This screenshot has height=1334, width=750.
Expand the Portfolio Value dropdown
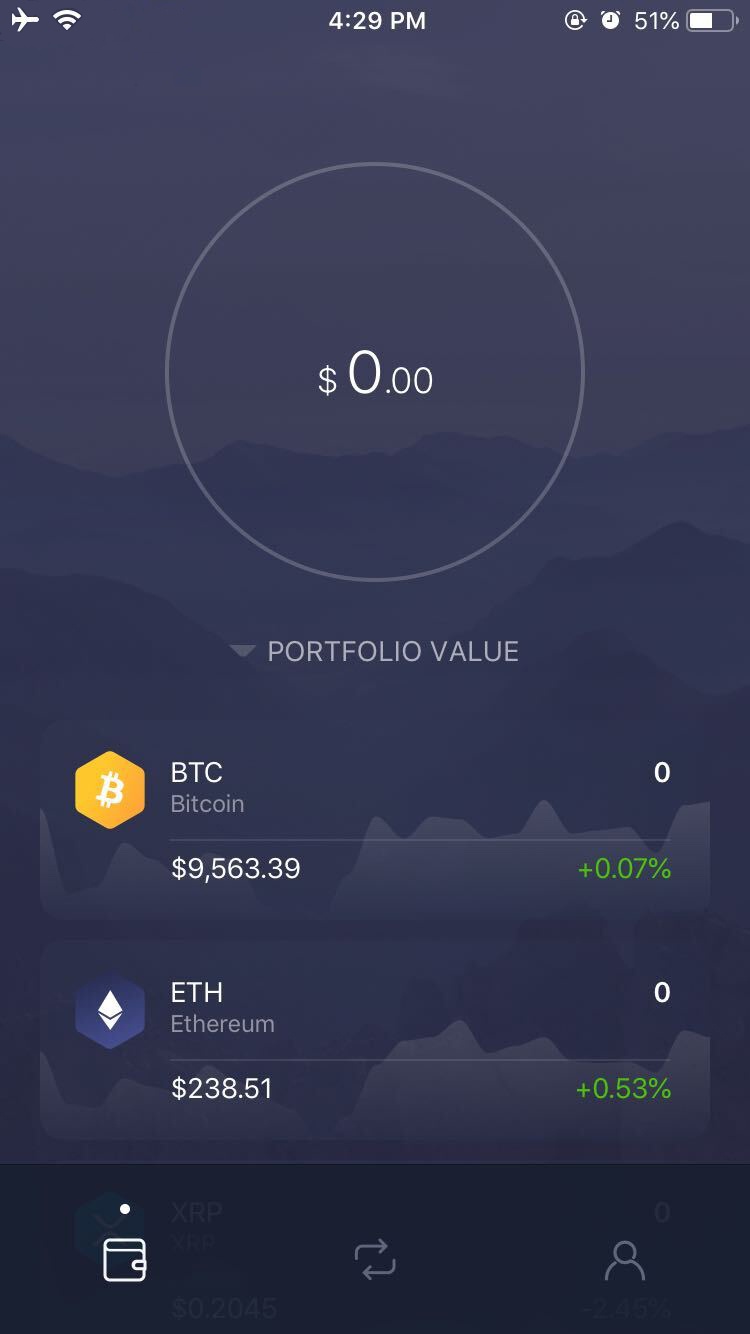point(375,652)
